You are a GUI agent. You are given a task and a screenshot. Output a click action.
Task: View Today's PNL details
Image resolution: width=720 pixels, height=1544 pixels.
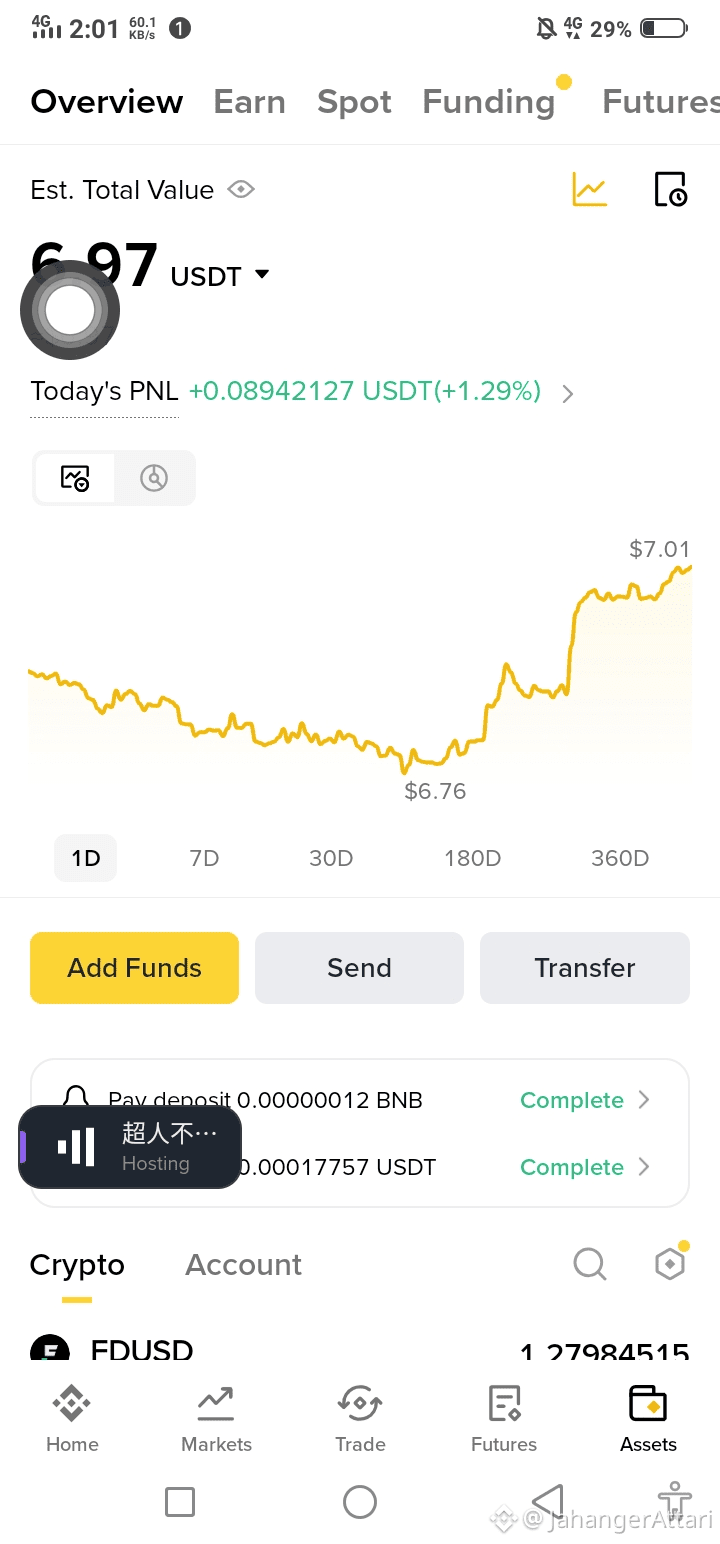(567, 393)
